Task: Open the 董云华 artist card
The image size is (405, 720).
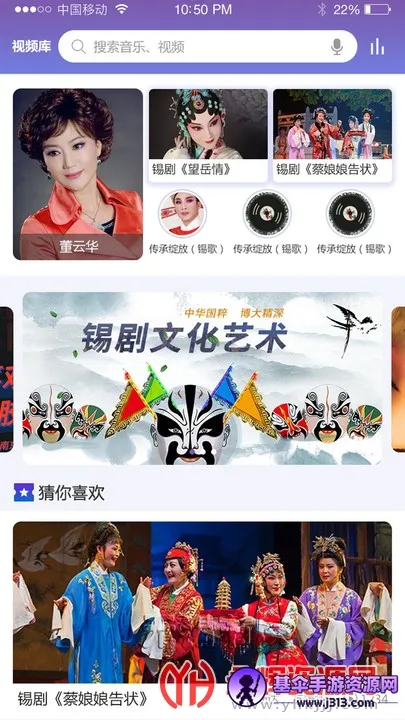Action: point(78,174)
